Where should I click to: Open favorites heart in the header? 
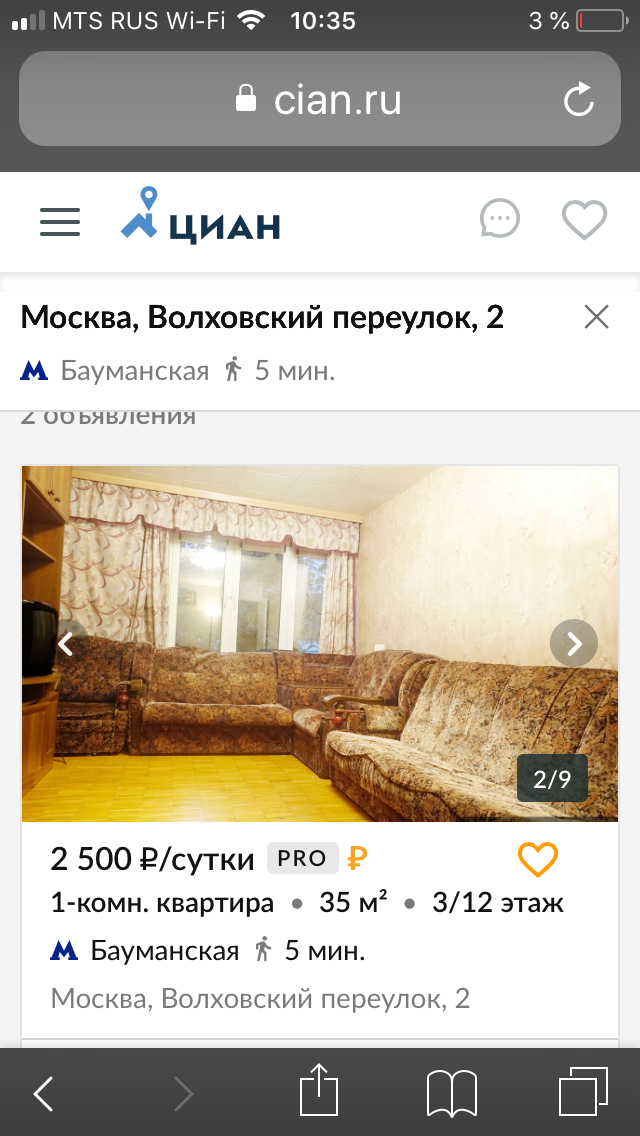[585, 220]
